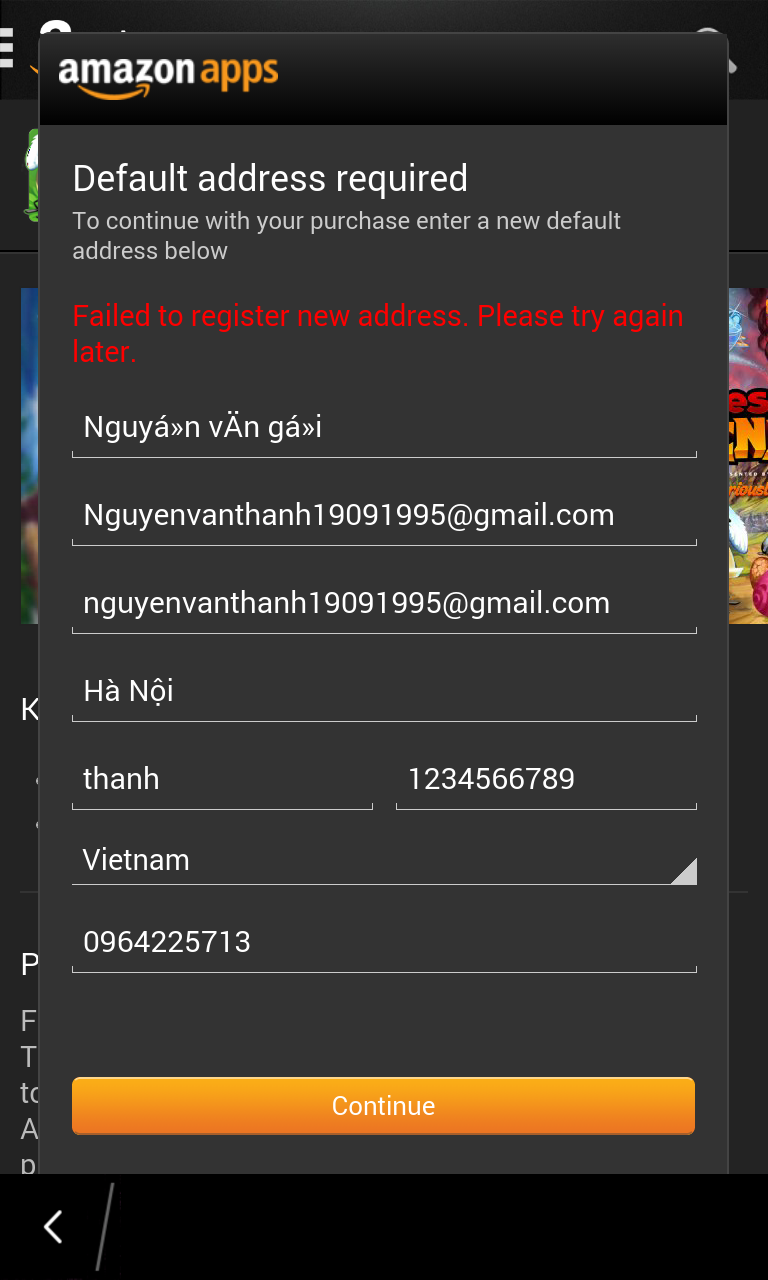Edit the postal code 1234566789 field
The image size is (768, 1280).
[x=546, y=780]
